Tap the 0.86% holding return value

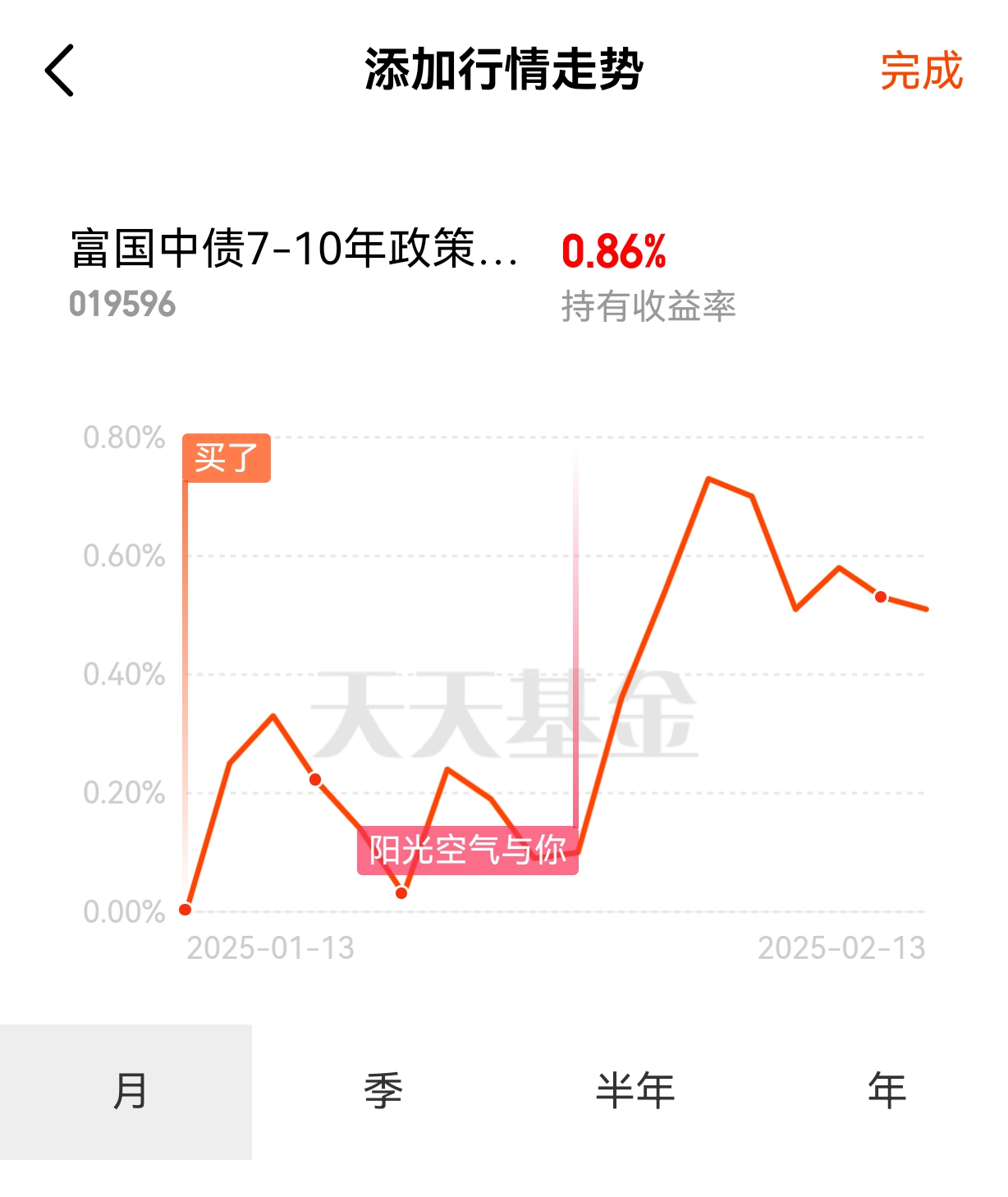pyautogui.click(x=614, y=252)
